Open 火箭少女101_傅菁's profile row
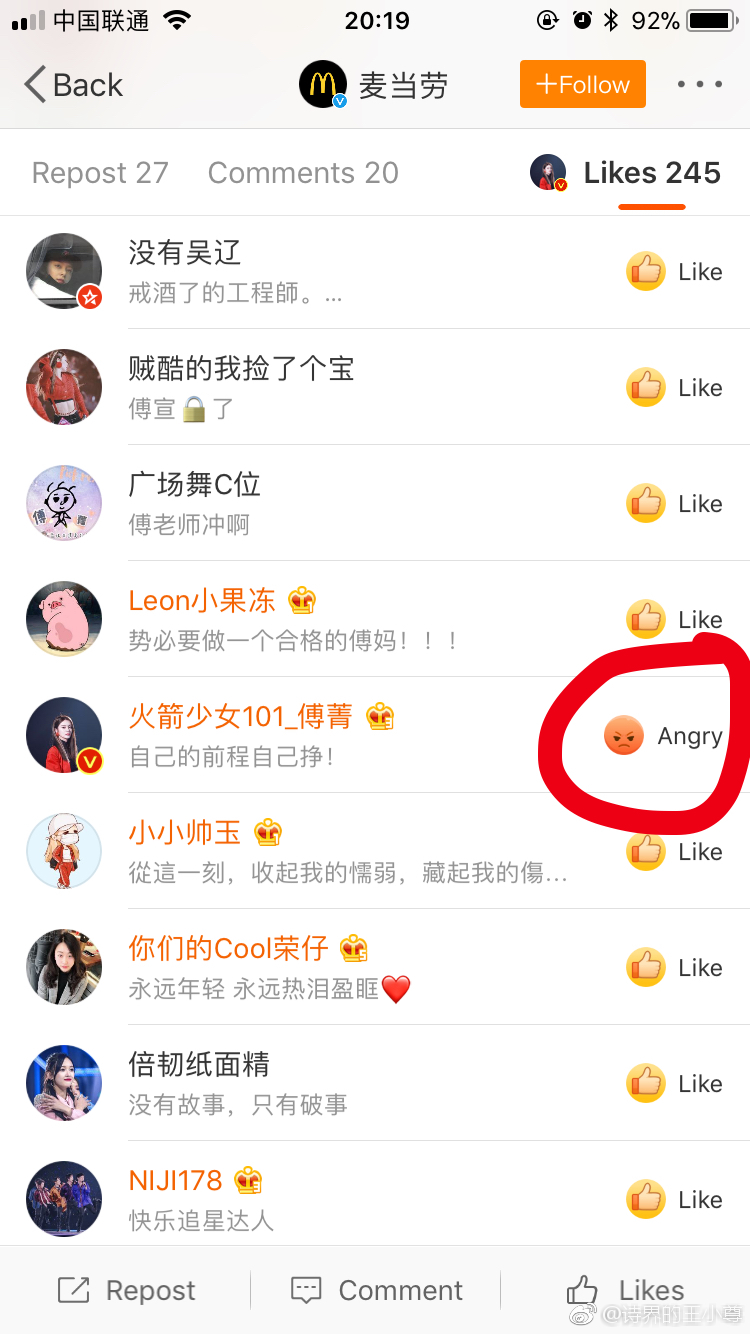 click(x=375, y=735)
